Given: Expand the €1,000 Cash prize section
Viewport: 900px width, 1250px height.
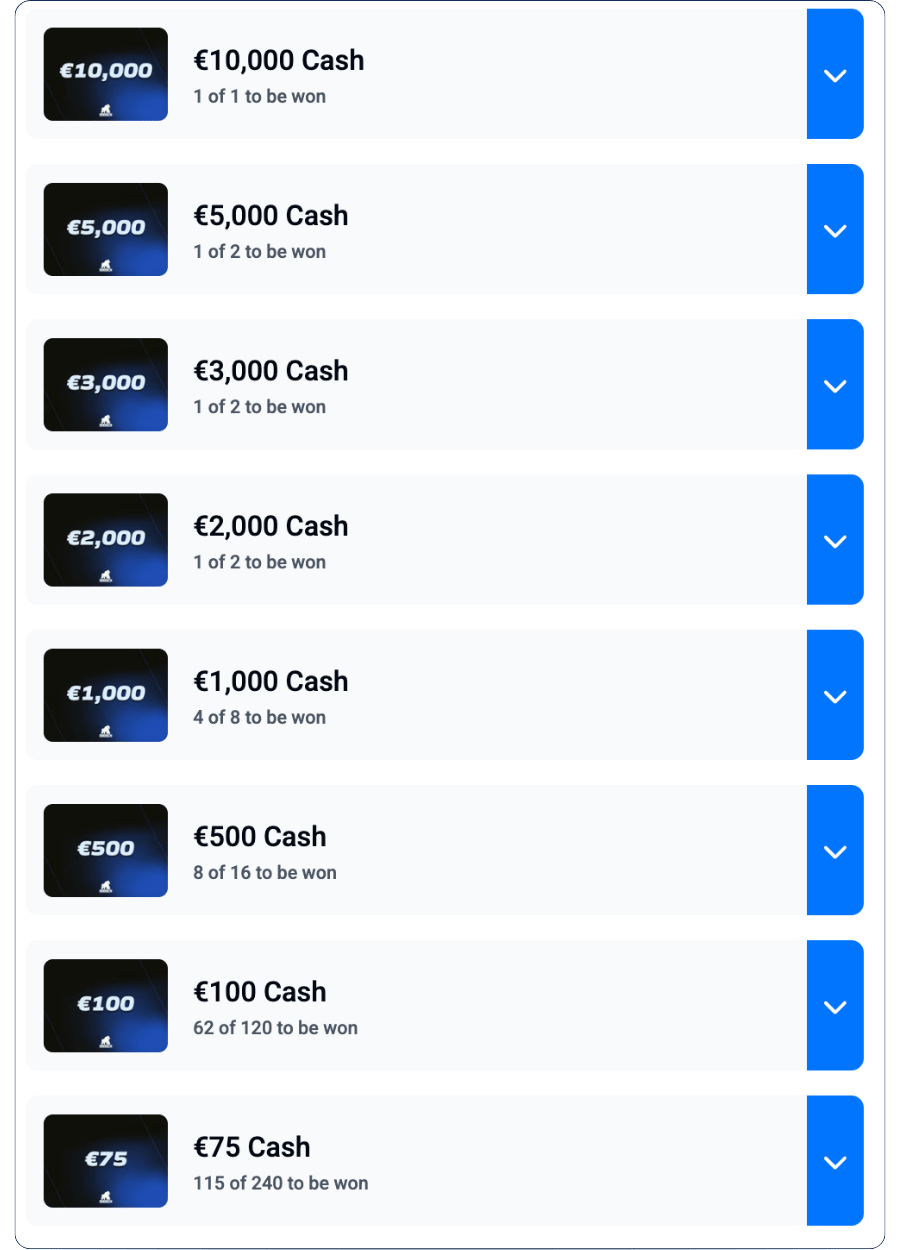Looking at the screenshot, I should point(835,695).
